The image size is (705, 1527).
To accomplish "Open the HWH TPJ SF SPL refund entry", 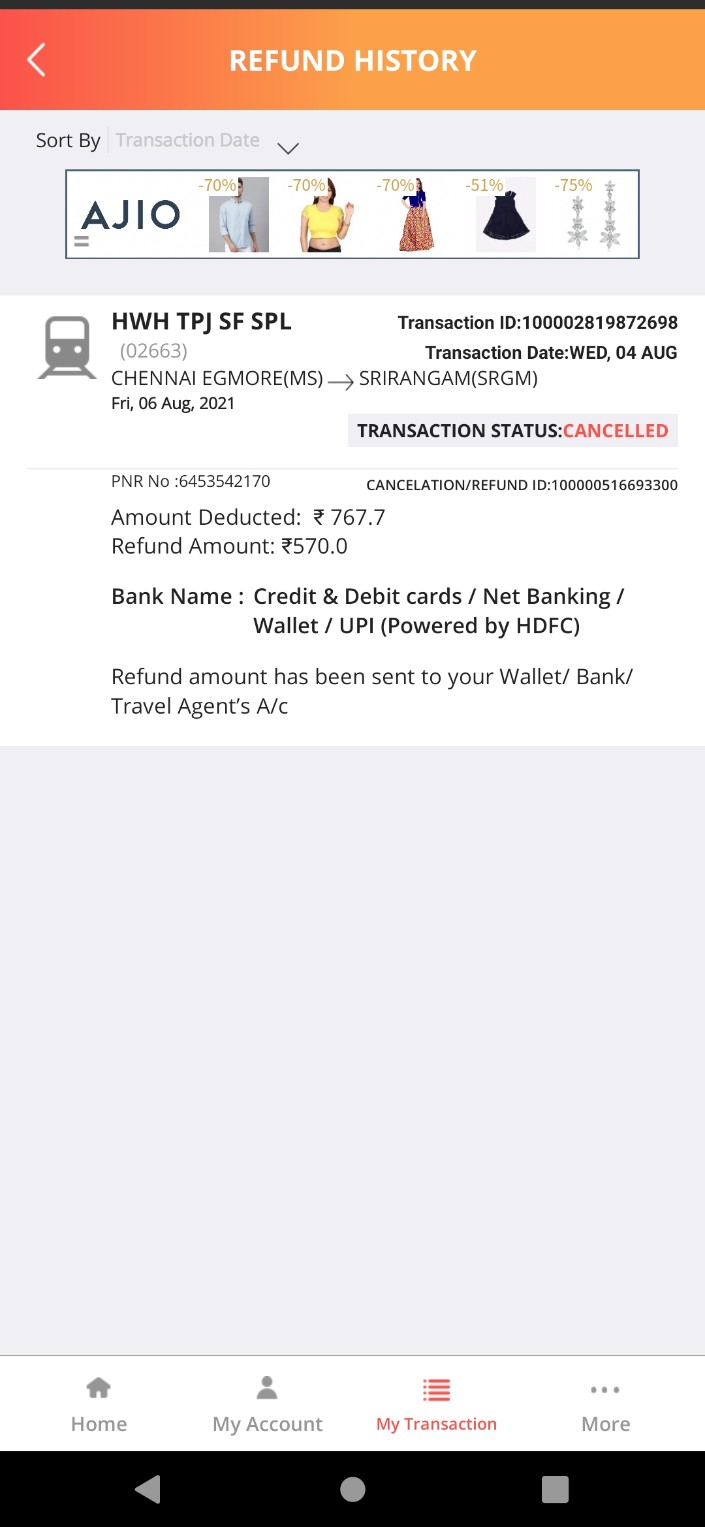I will 352,520.
